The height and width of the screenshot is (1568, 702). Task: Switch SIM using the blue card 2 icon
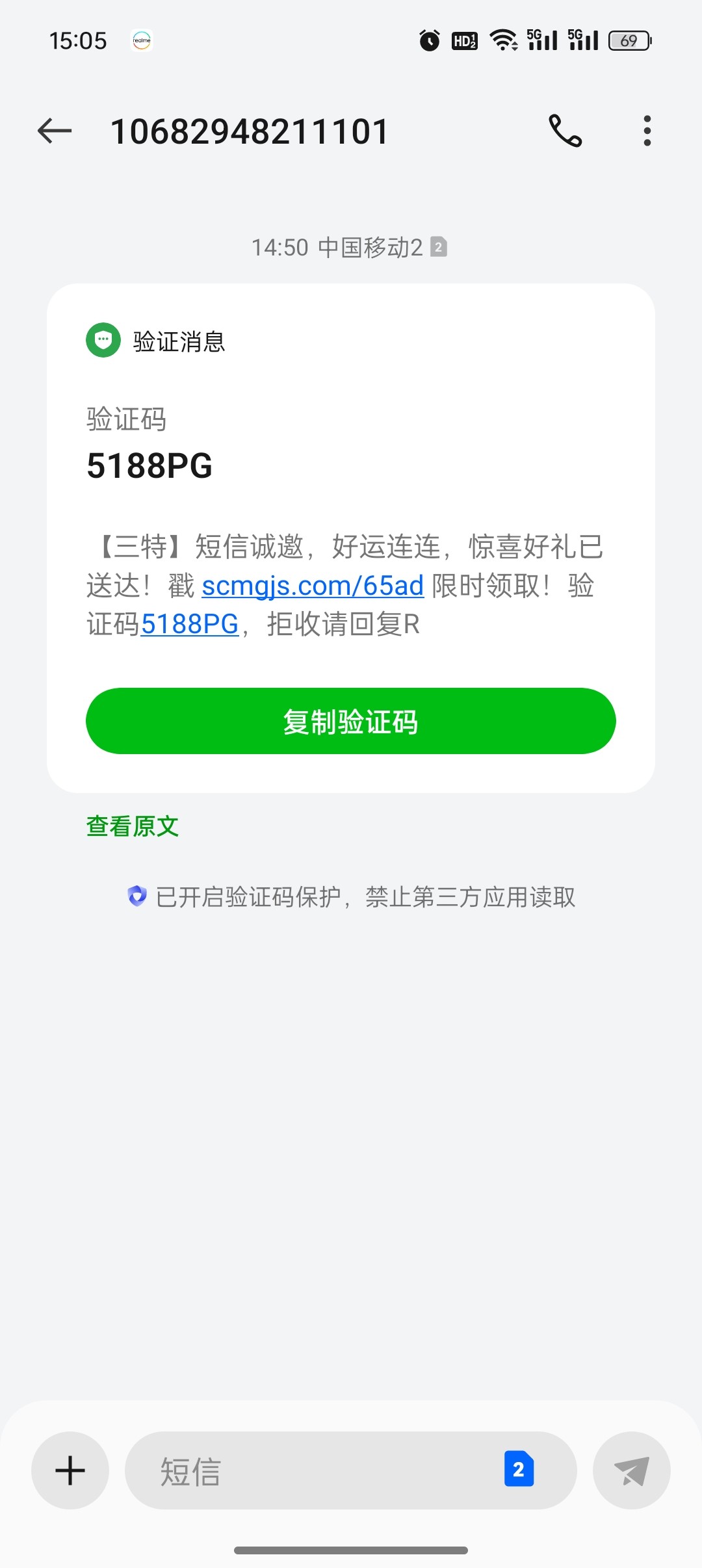519,1469
